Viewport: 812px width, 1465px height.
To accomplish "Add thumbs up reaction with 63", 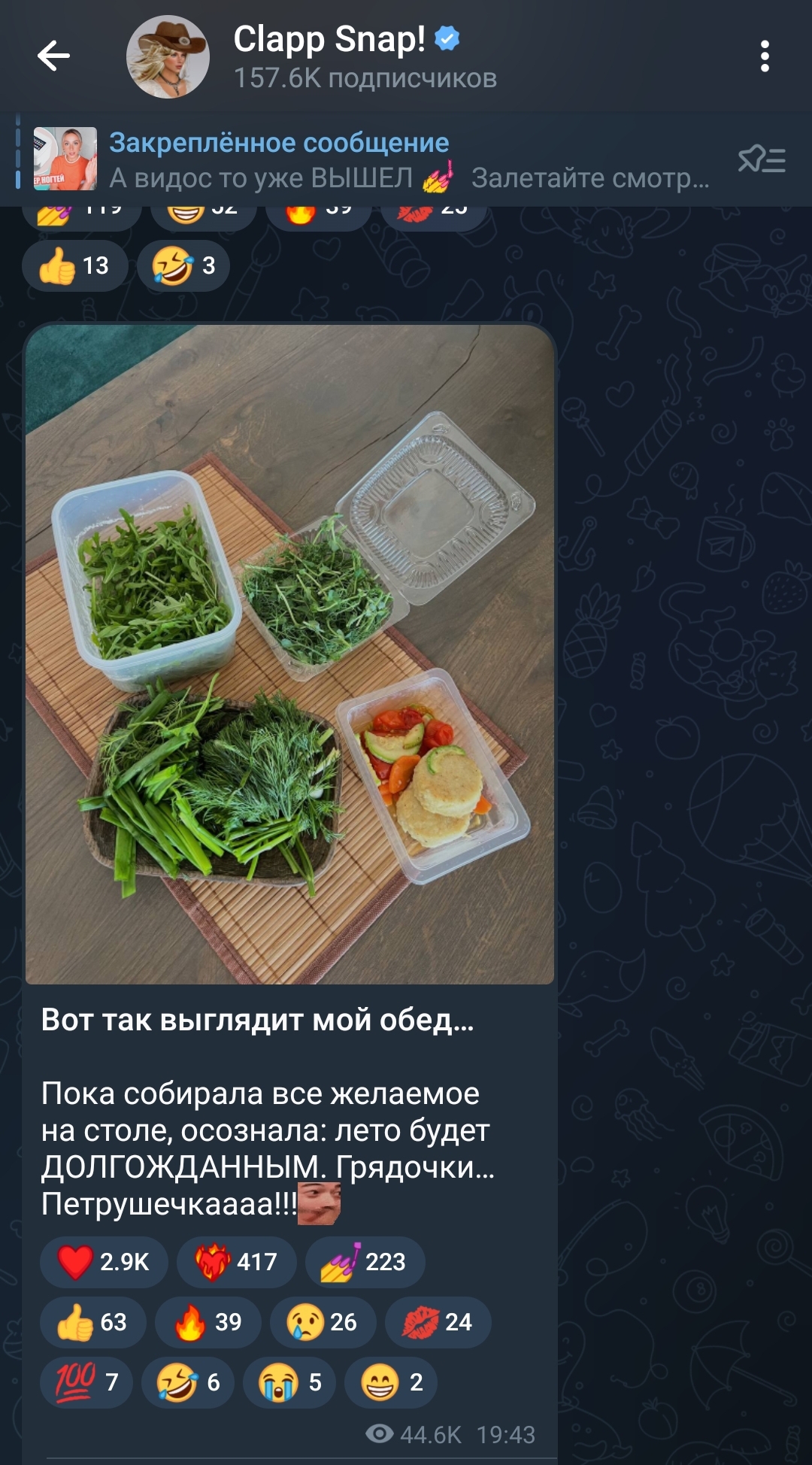I will [x=92, y=1321].
